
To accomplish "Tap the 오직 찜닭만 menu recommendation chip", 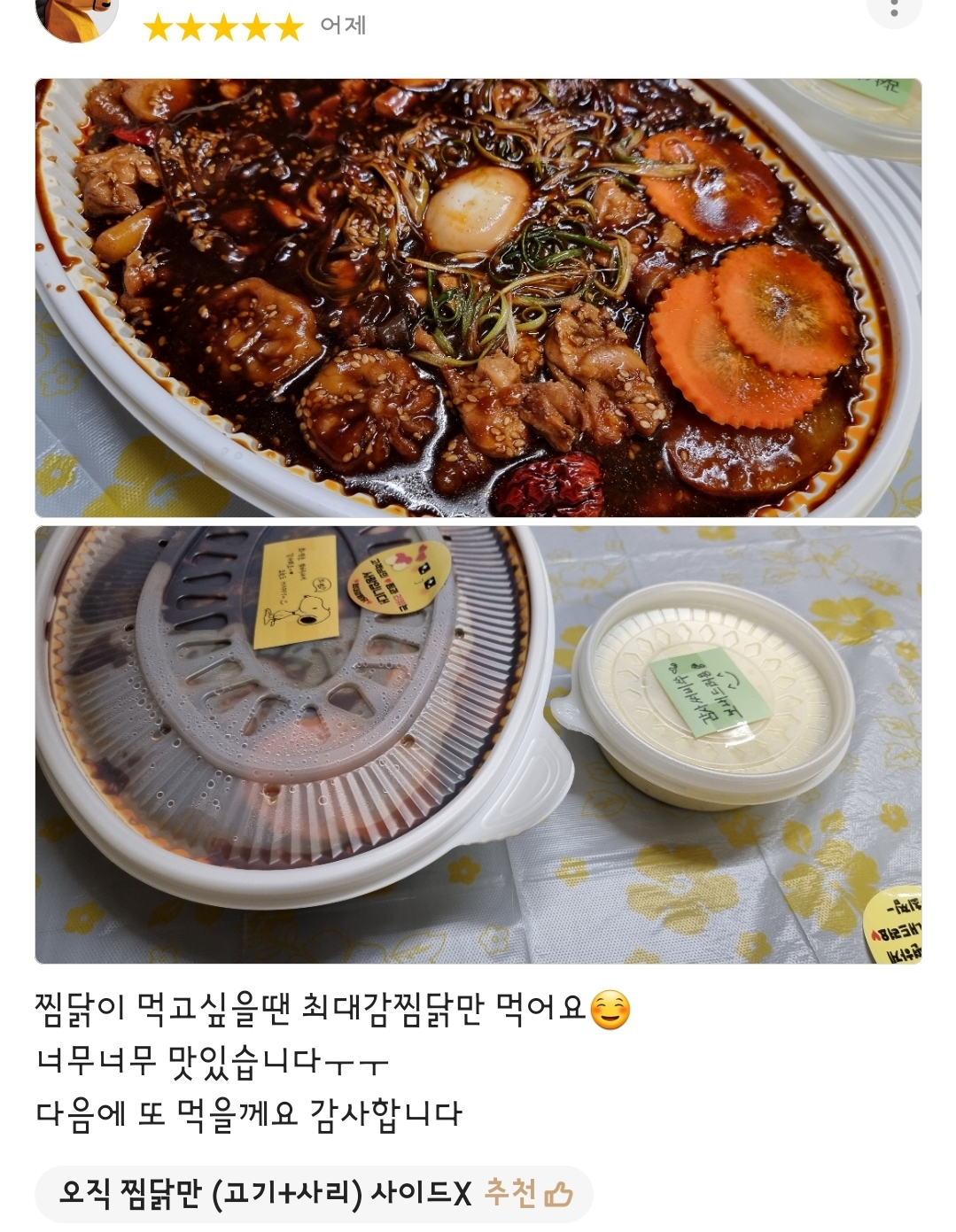I will [x=314, y=1193].
